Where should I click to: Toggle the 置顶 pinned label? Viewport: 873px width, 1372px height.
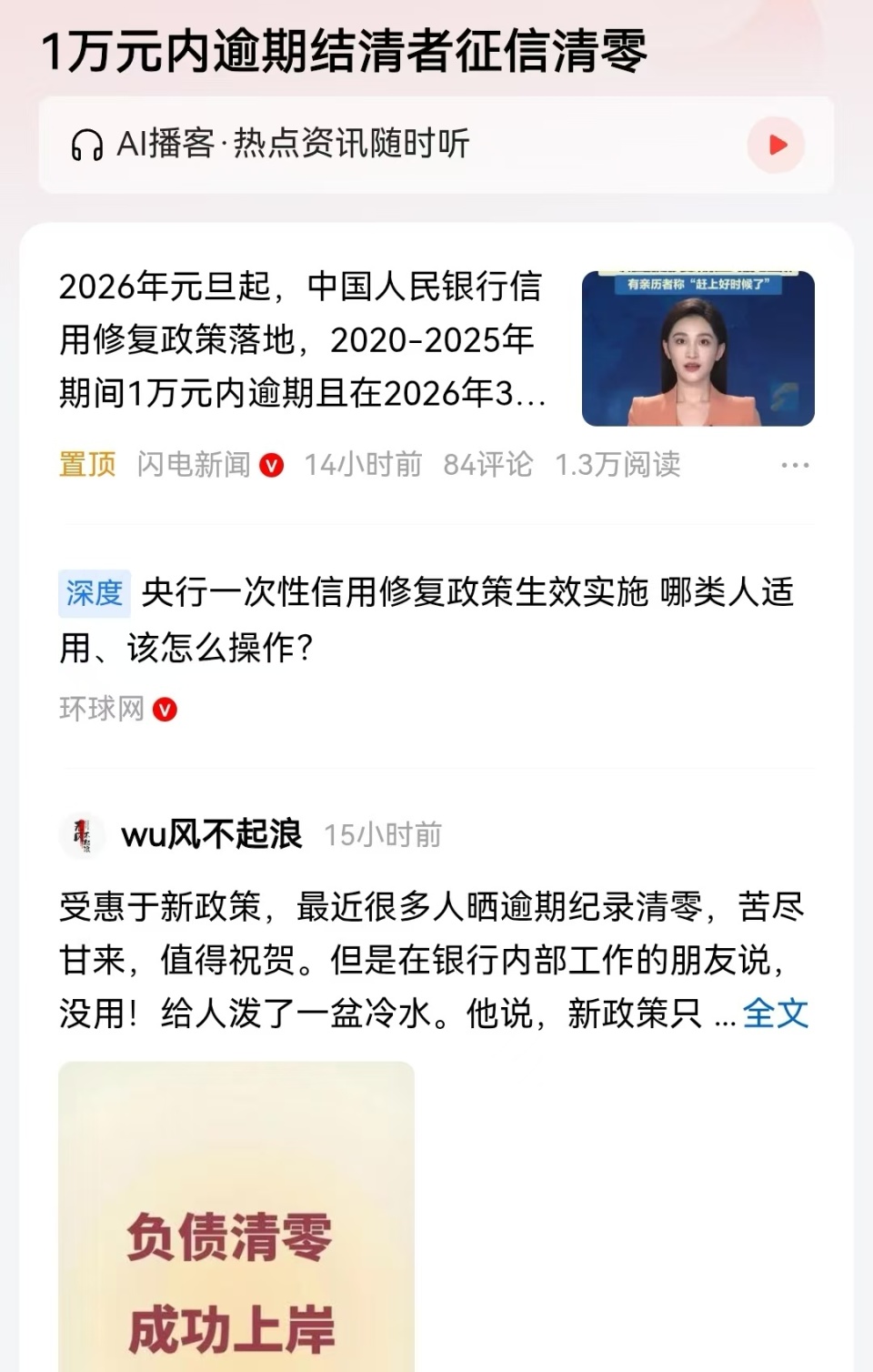pos(85,464)
